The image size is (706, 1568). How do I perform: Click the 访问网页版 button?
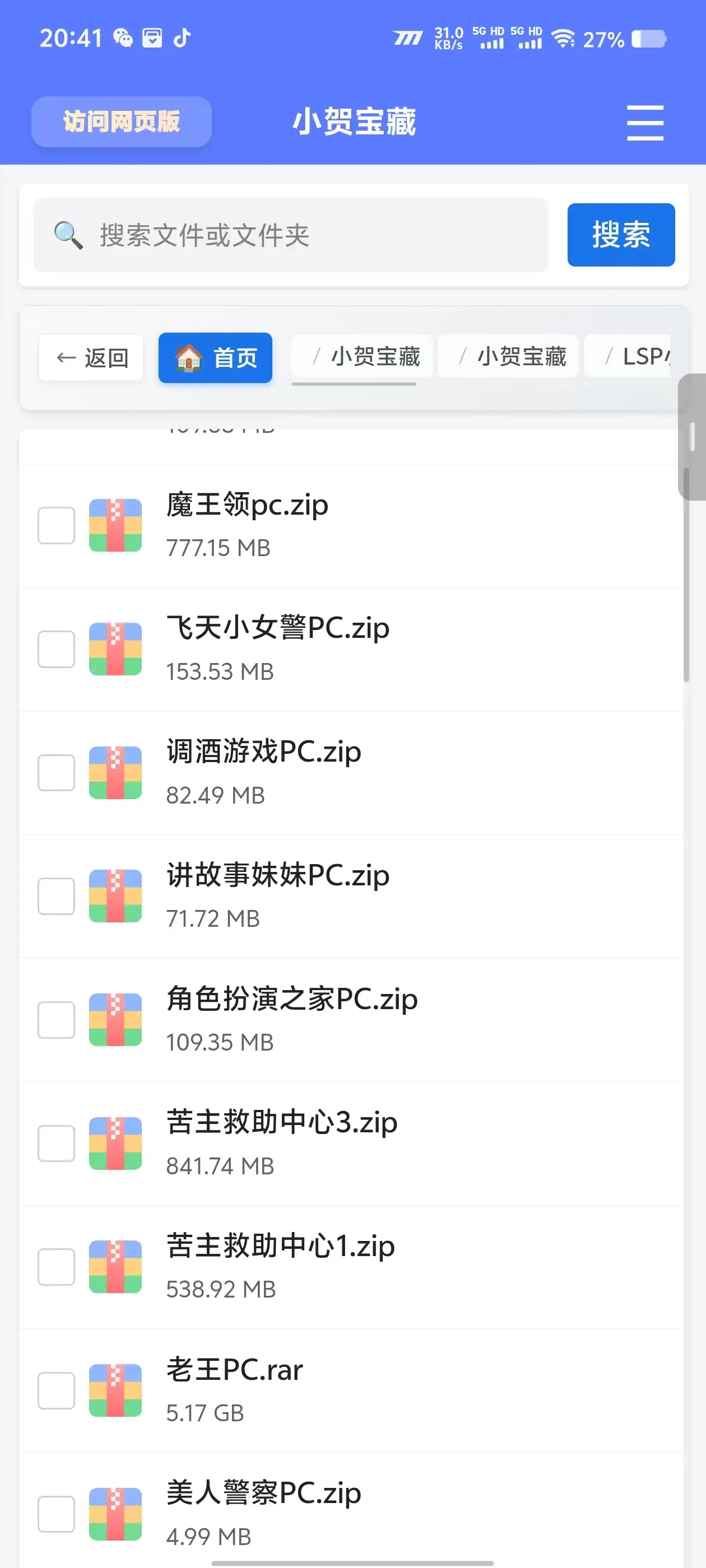click(120, 122)
